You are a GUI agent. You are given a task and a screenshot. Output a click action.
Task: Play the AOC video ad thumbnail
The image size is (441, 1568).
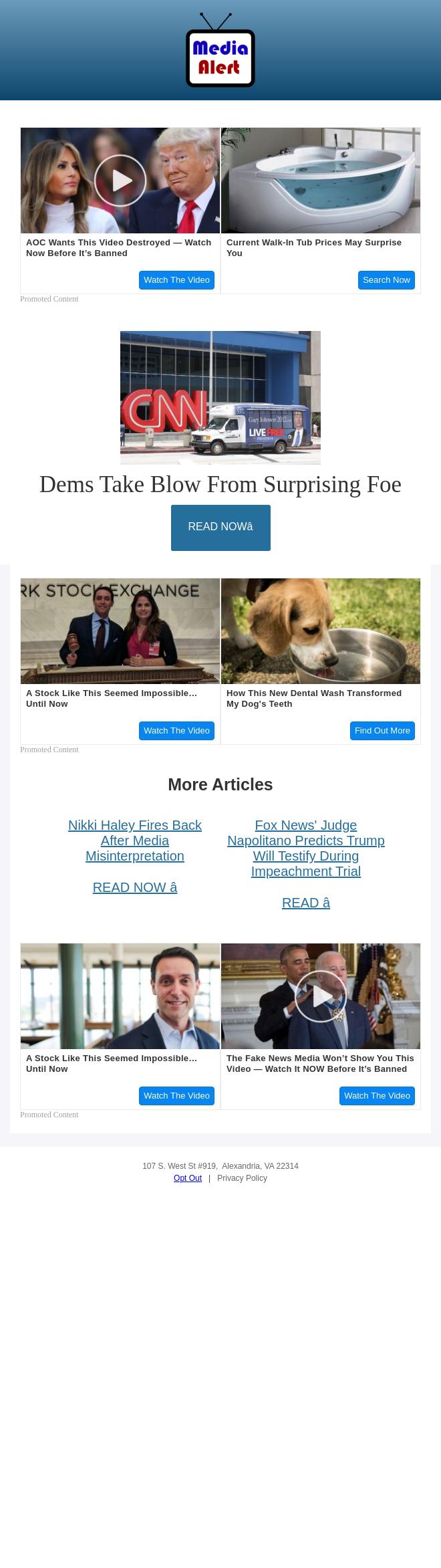(120, 181)
